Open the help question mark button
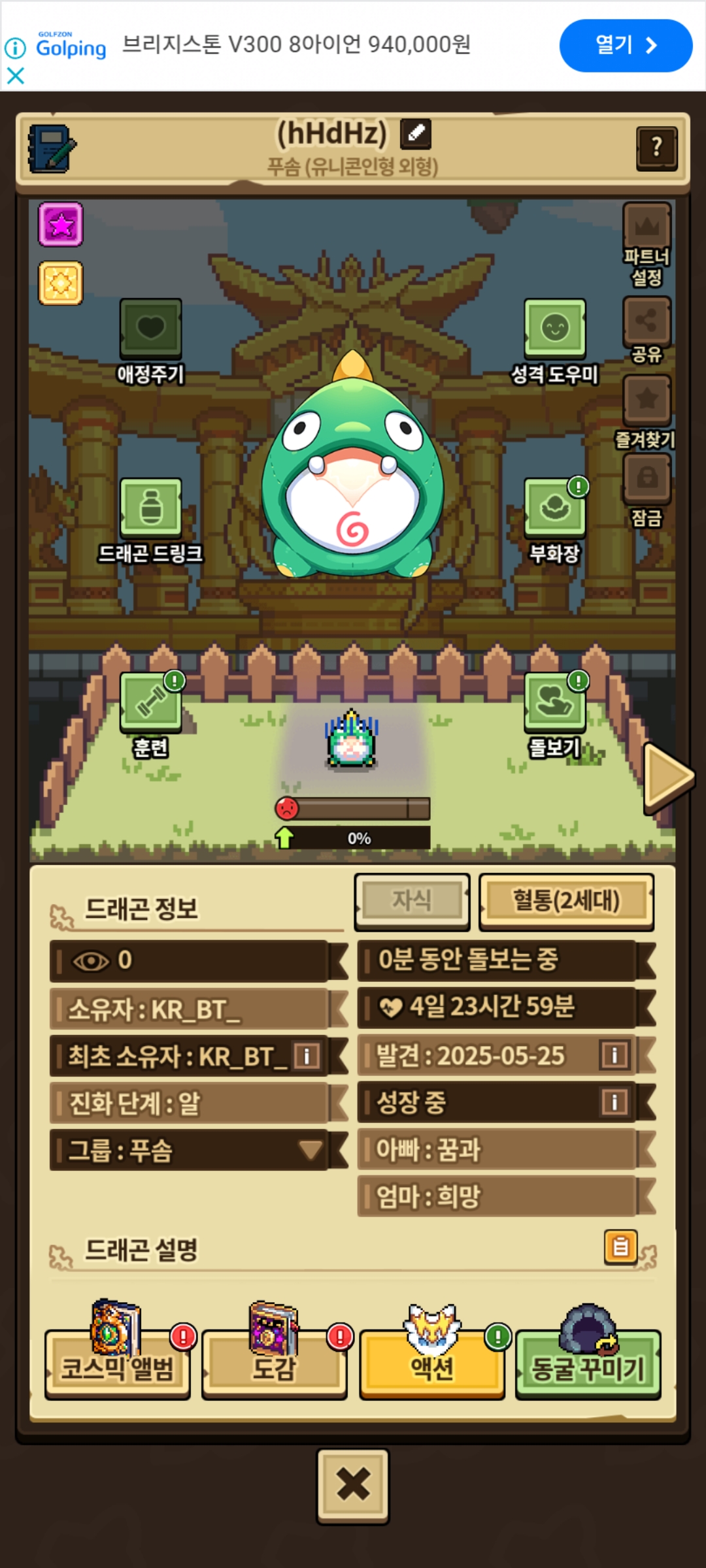Viewport: 706px width, 1568px height. click(x=656, y=148)
